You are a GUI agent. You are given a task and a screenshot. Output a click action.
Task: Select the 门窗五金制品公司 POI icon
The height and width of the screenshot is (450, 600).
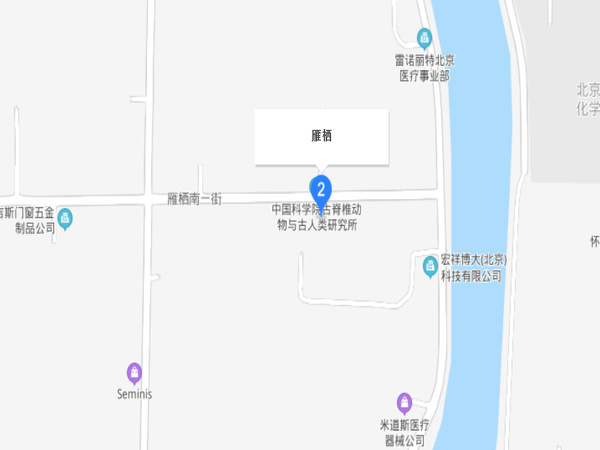pyautogui.click(x=65, y=217)
